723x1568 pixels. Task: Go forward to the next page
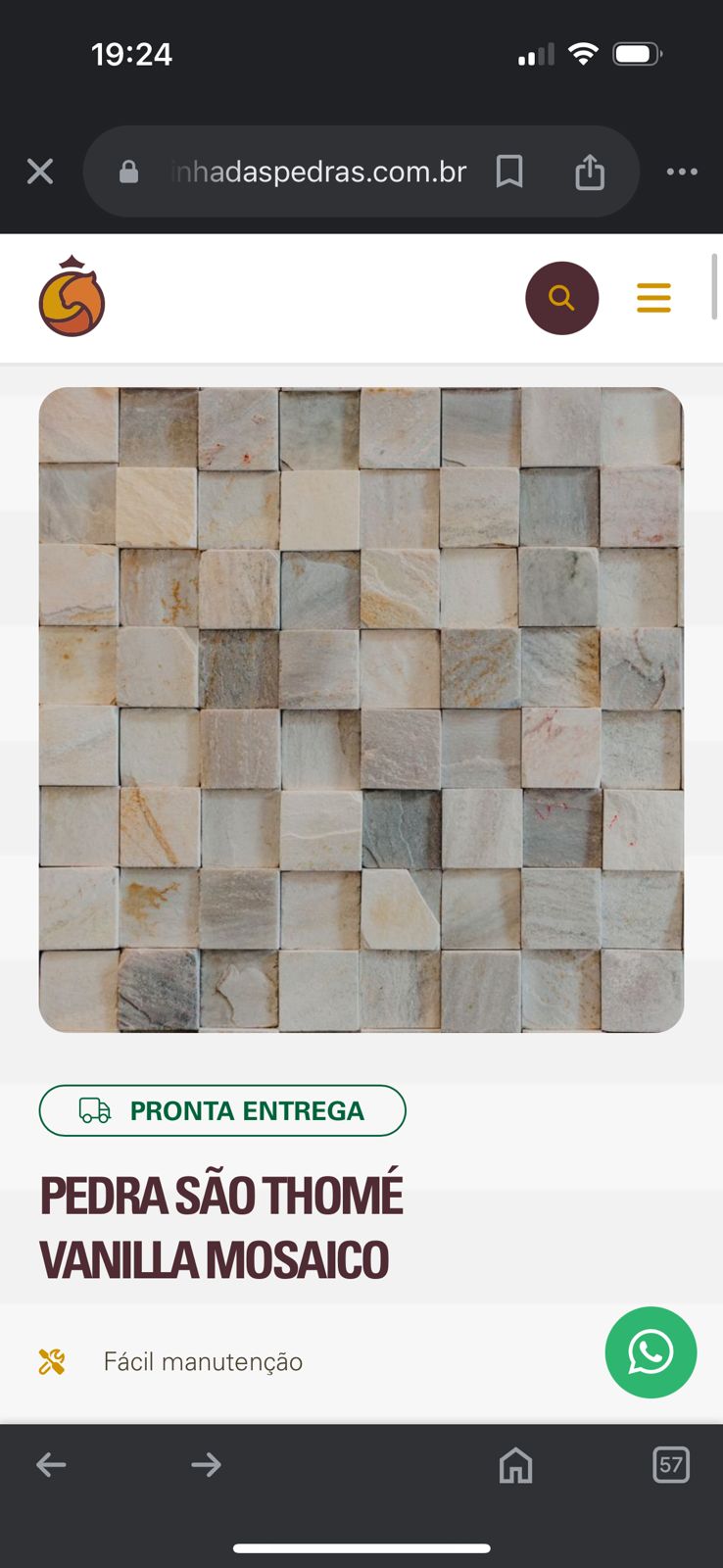[206, 1465]
